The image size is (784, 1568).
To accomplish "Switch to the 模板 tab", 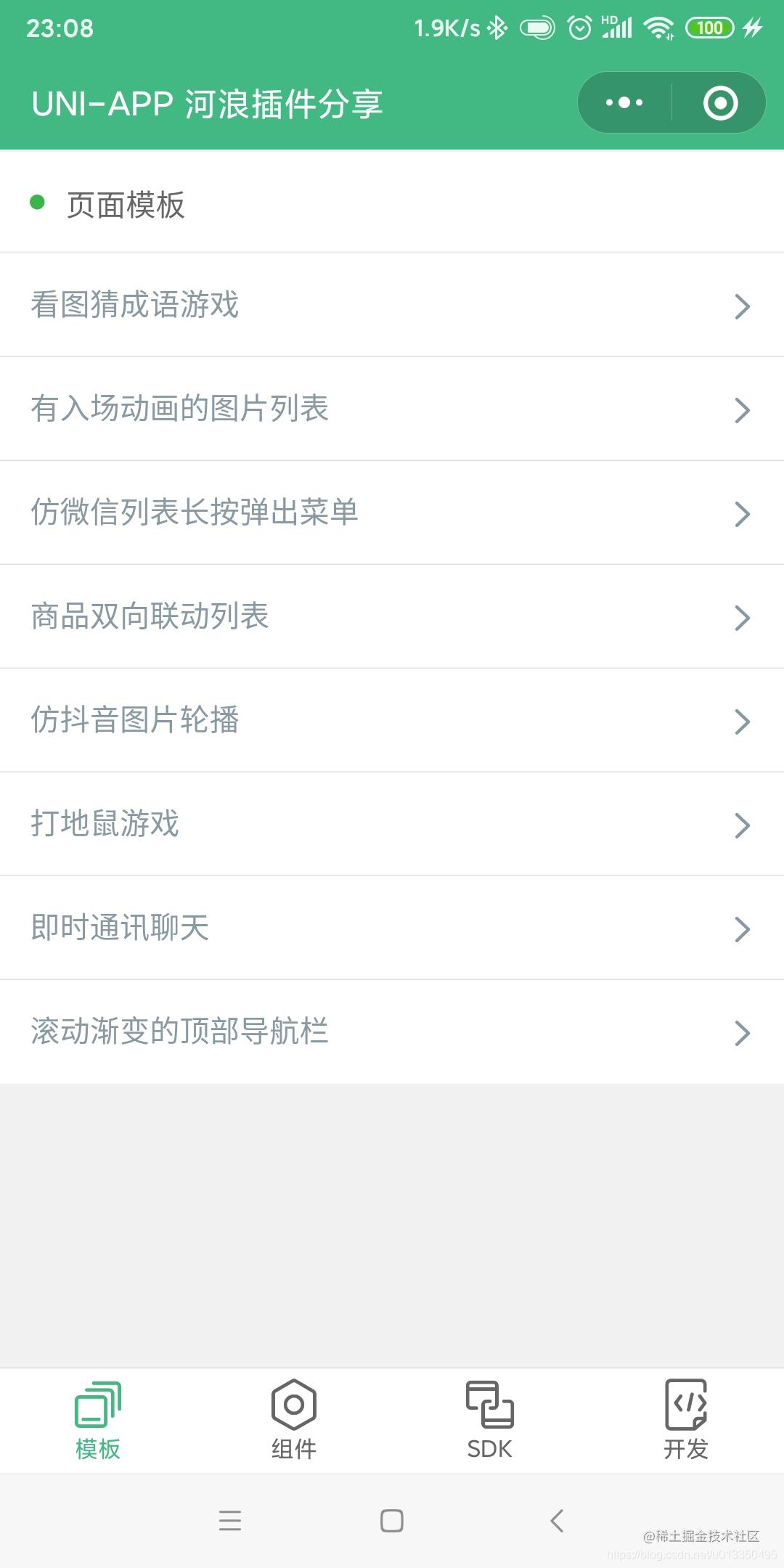I will 98,1421.
